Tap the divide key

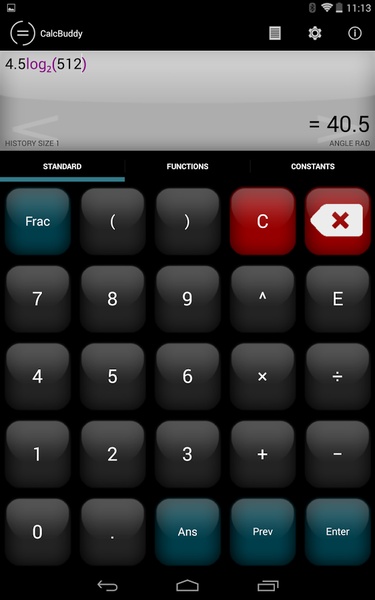point(338,377)
